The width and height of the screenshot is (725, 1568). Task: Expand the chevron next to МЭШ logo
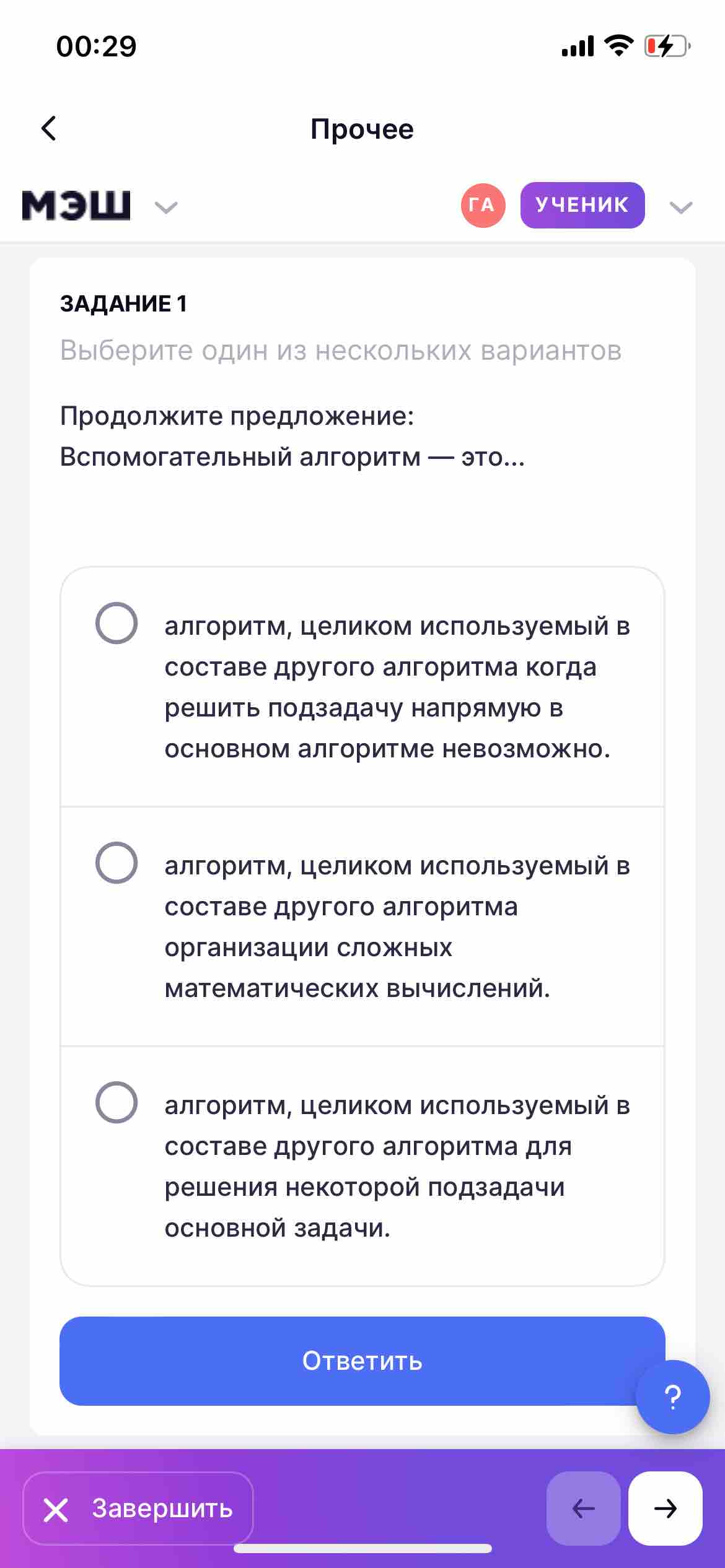(166, 207)
